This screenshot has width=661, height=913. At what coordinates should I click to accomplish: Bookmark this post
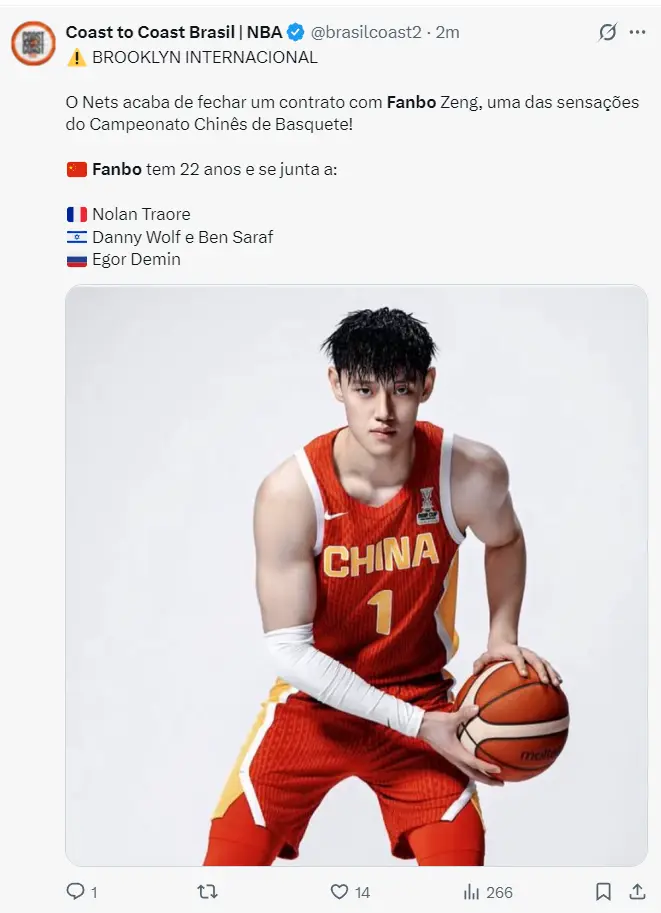coord(603,891)
